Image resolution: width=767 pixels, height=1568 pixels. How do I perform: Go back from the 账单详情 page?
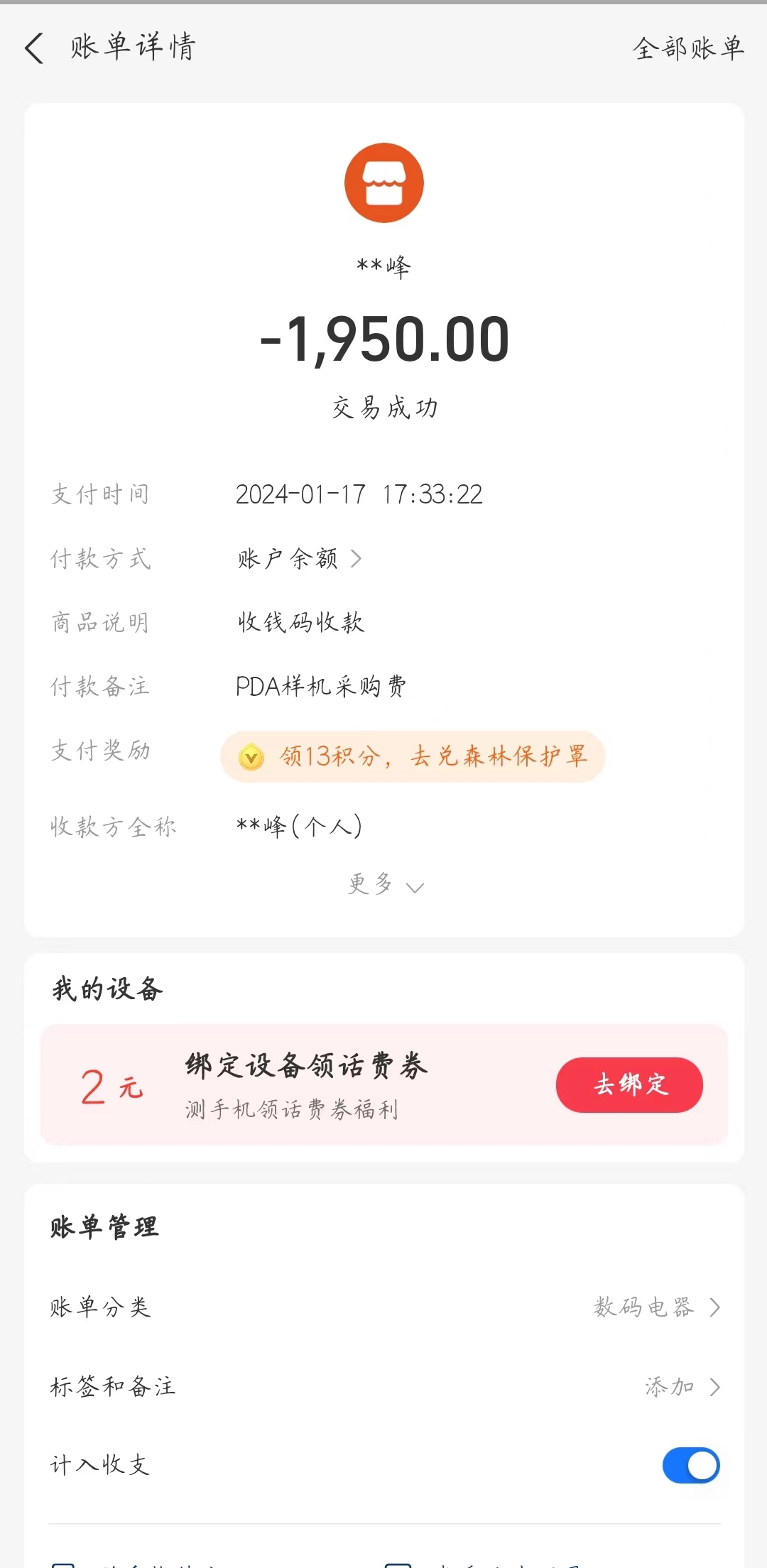(34, 48)
